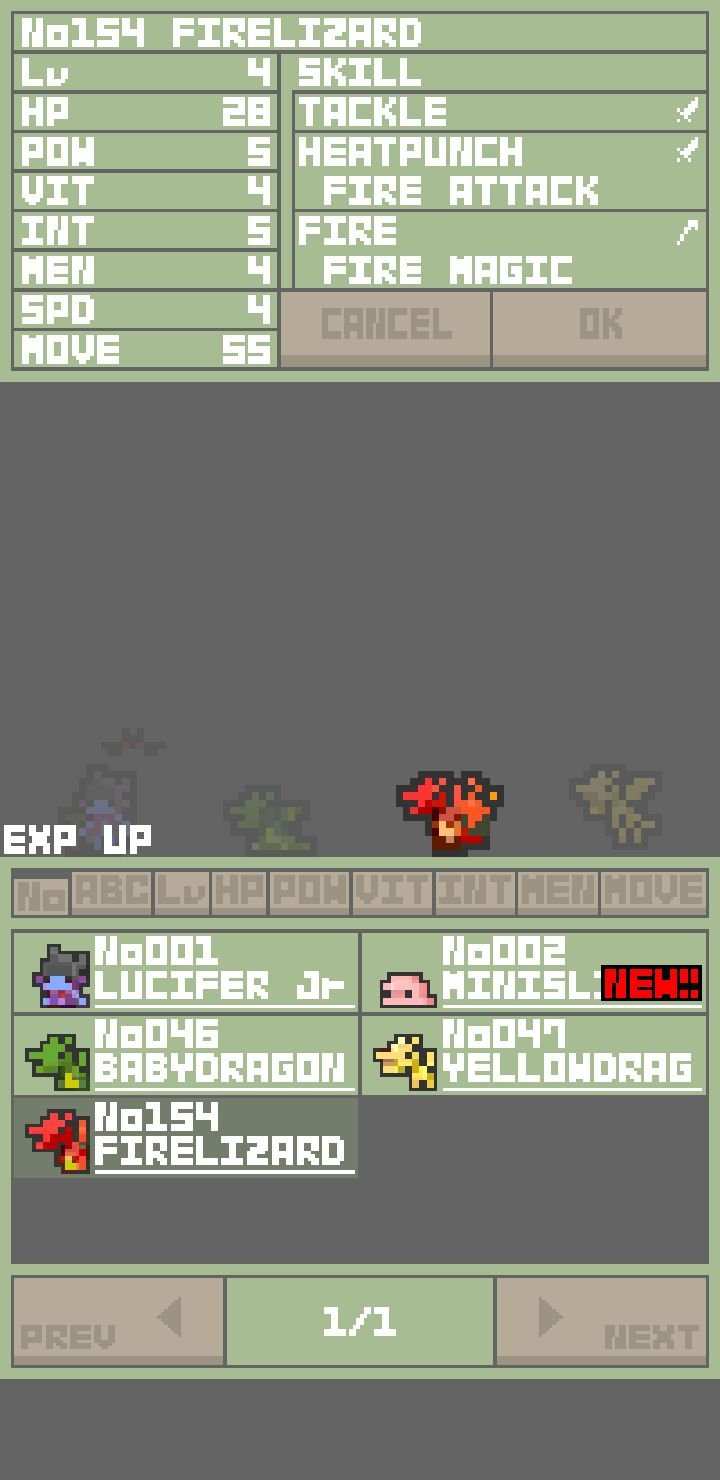This screenshot has width=720, height=1480.
Task: Go to PREV page
Action: [118, 1321]
